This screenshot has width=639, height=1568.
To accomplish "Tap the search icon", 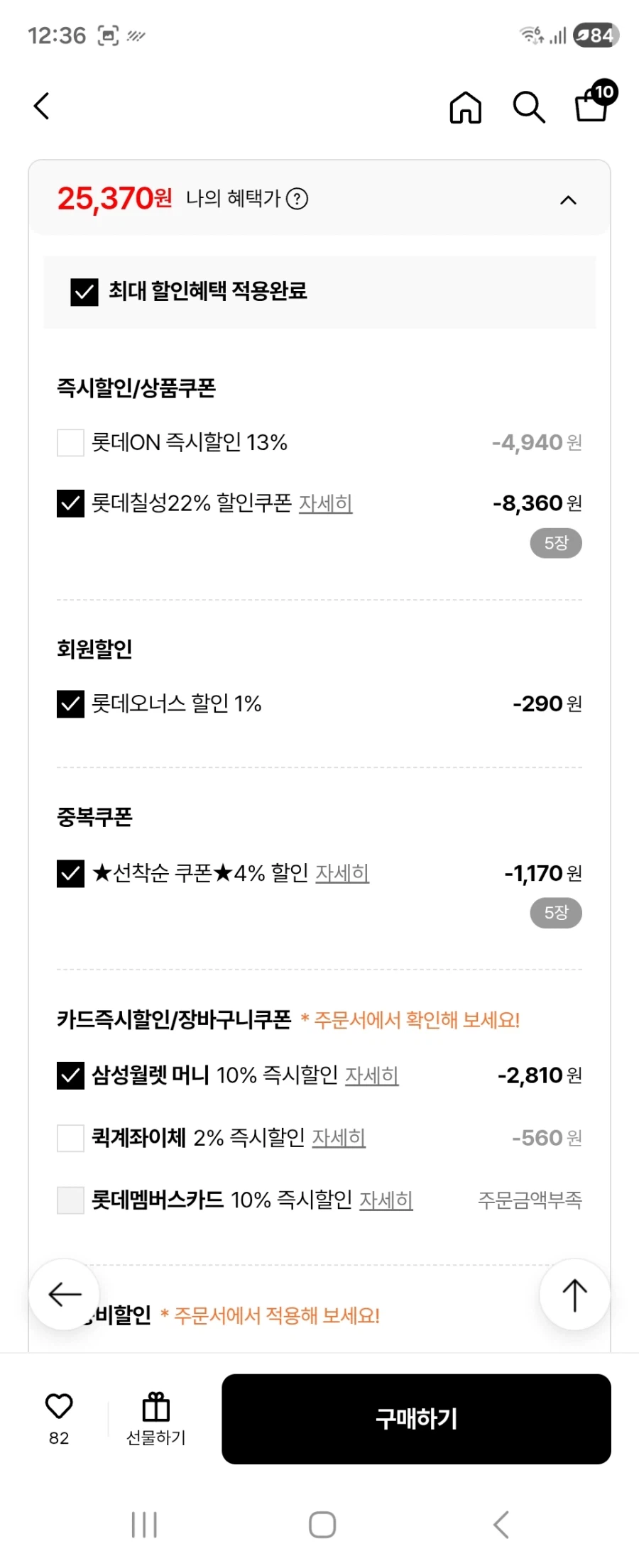I will [x=528, y=107].
